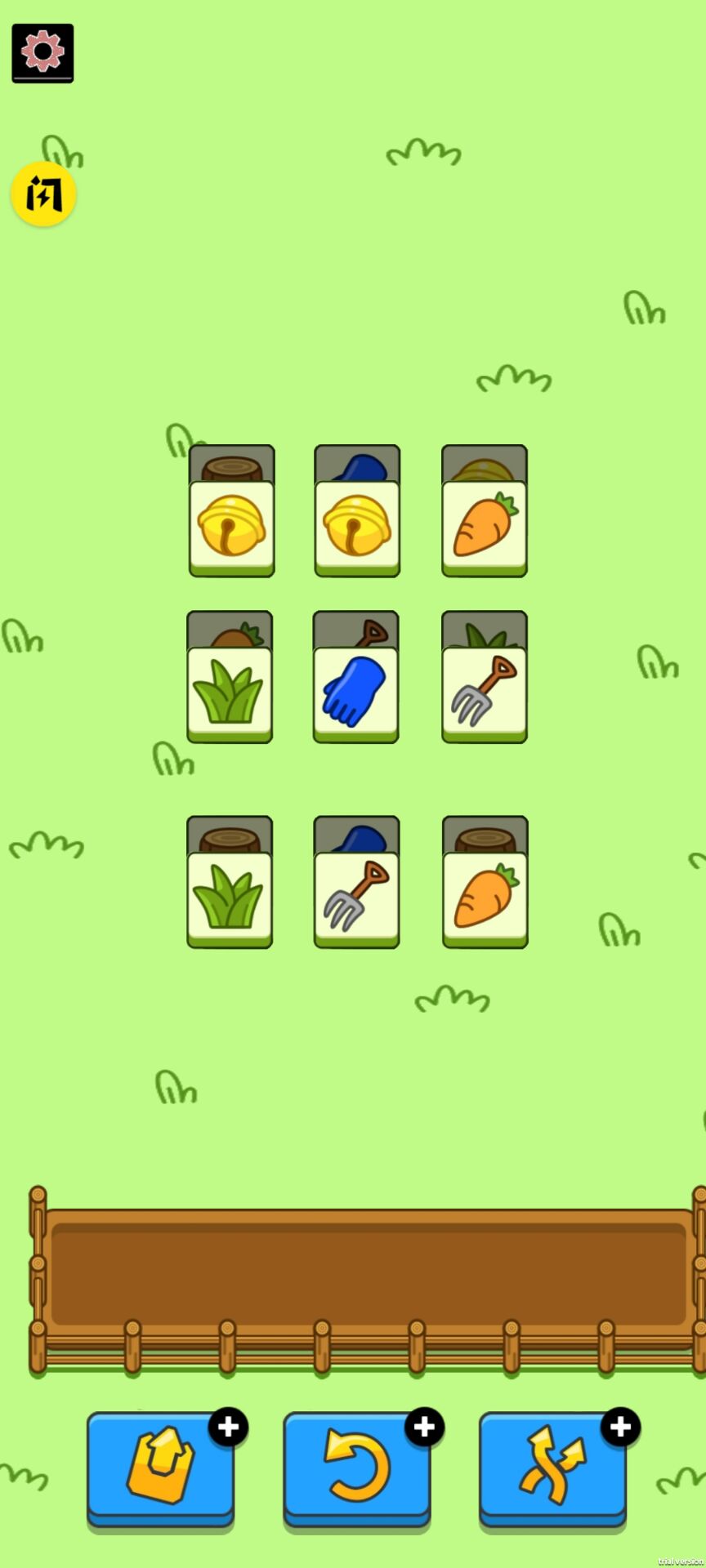Screen dimensions: 706x1568
Task: Open the settings gear
Action: click(42, 52)
